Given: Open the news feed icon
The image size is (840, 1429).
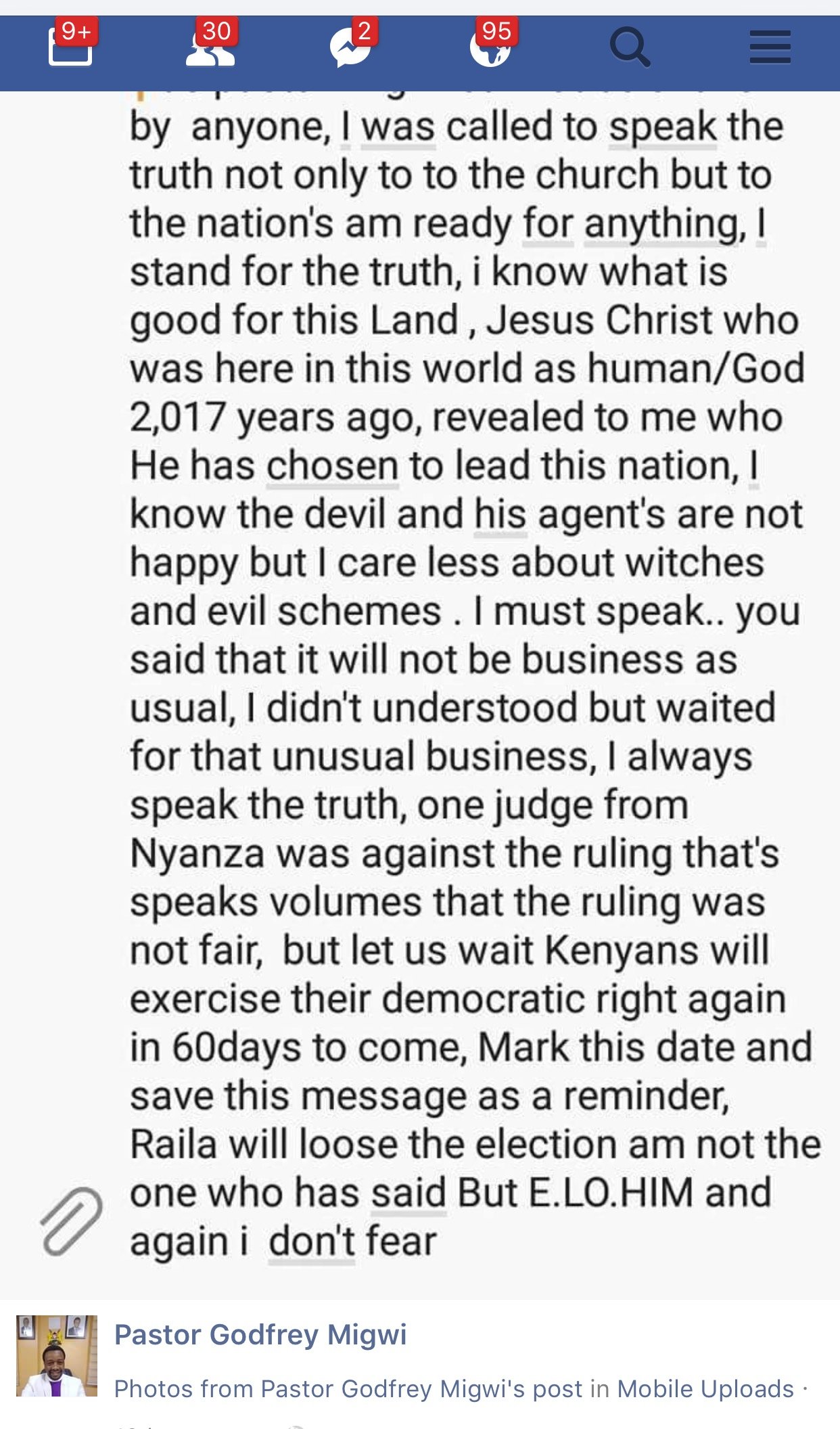Looking at the screenshot, I should (70, 48).
